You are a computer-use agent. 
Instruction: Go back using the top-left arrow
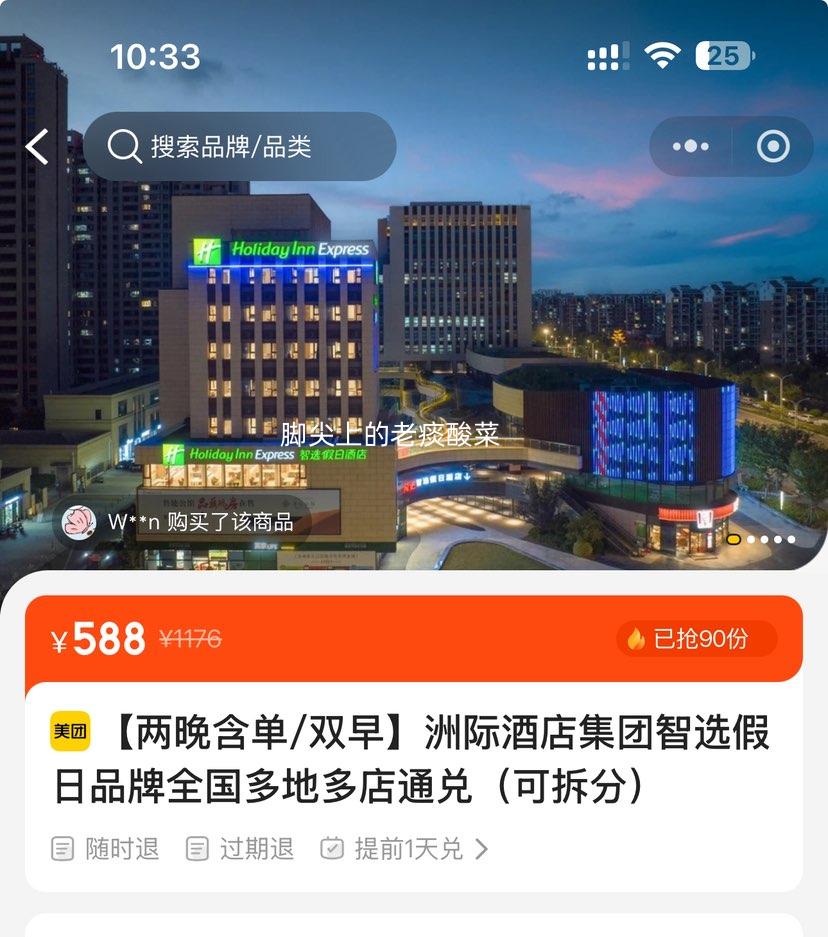pos(37,147)
